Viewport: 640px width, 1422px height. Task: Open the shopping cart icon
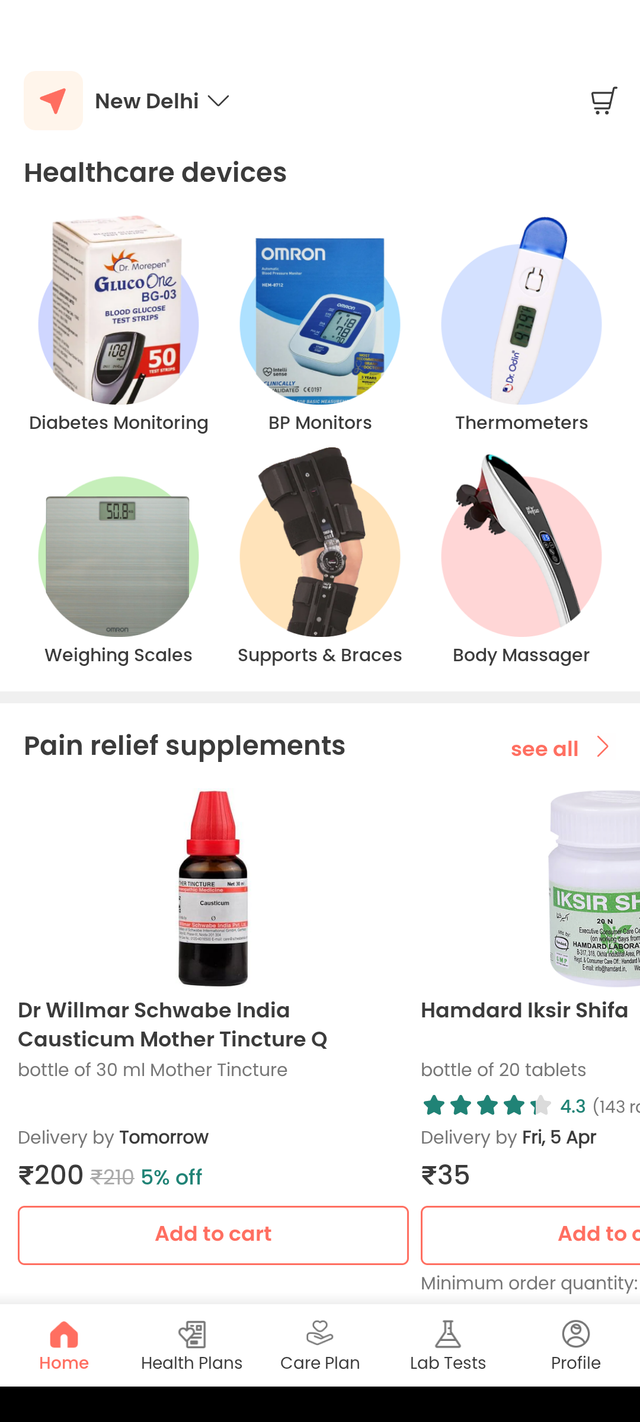(603, 101)
